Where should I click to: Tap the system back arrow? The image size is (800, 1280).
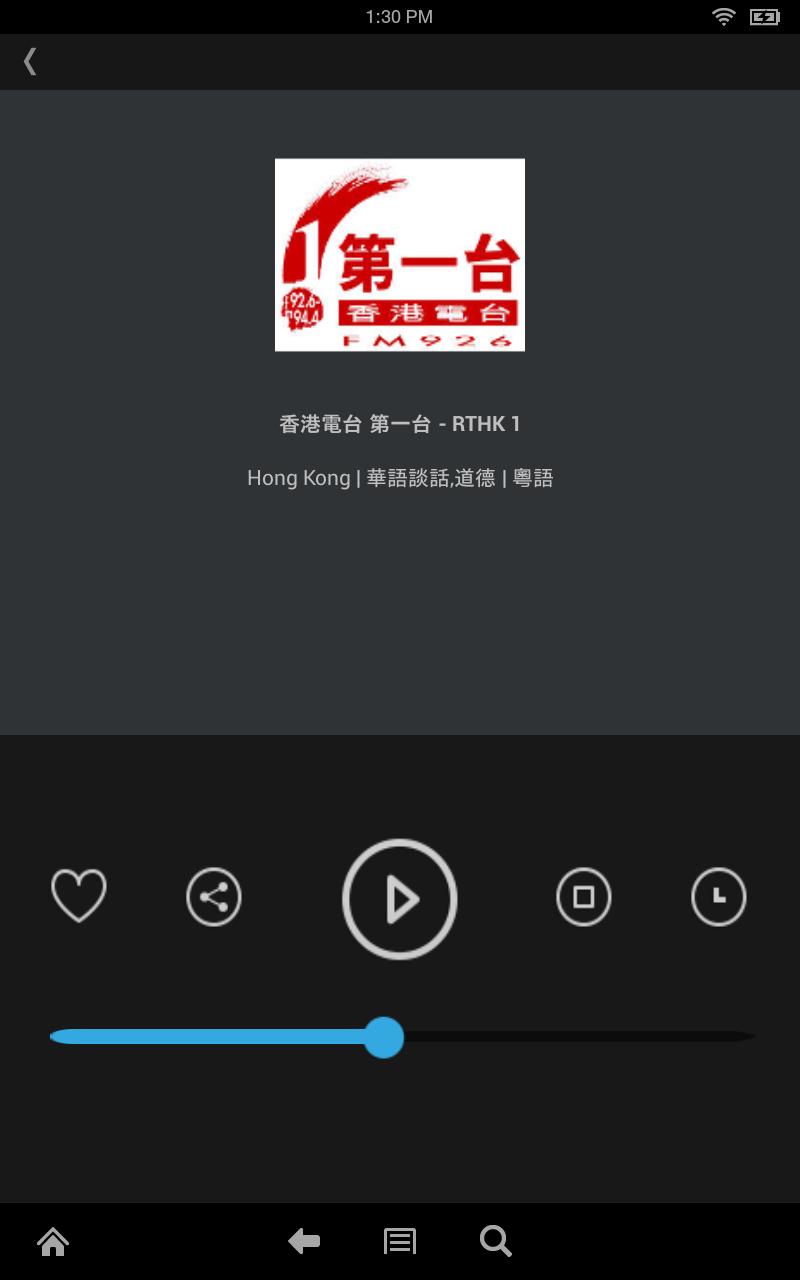tap(304, 1242)
